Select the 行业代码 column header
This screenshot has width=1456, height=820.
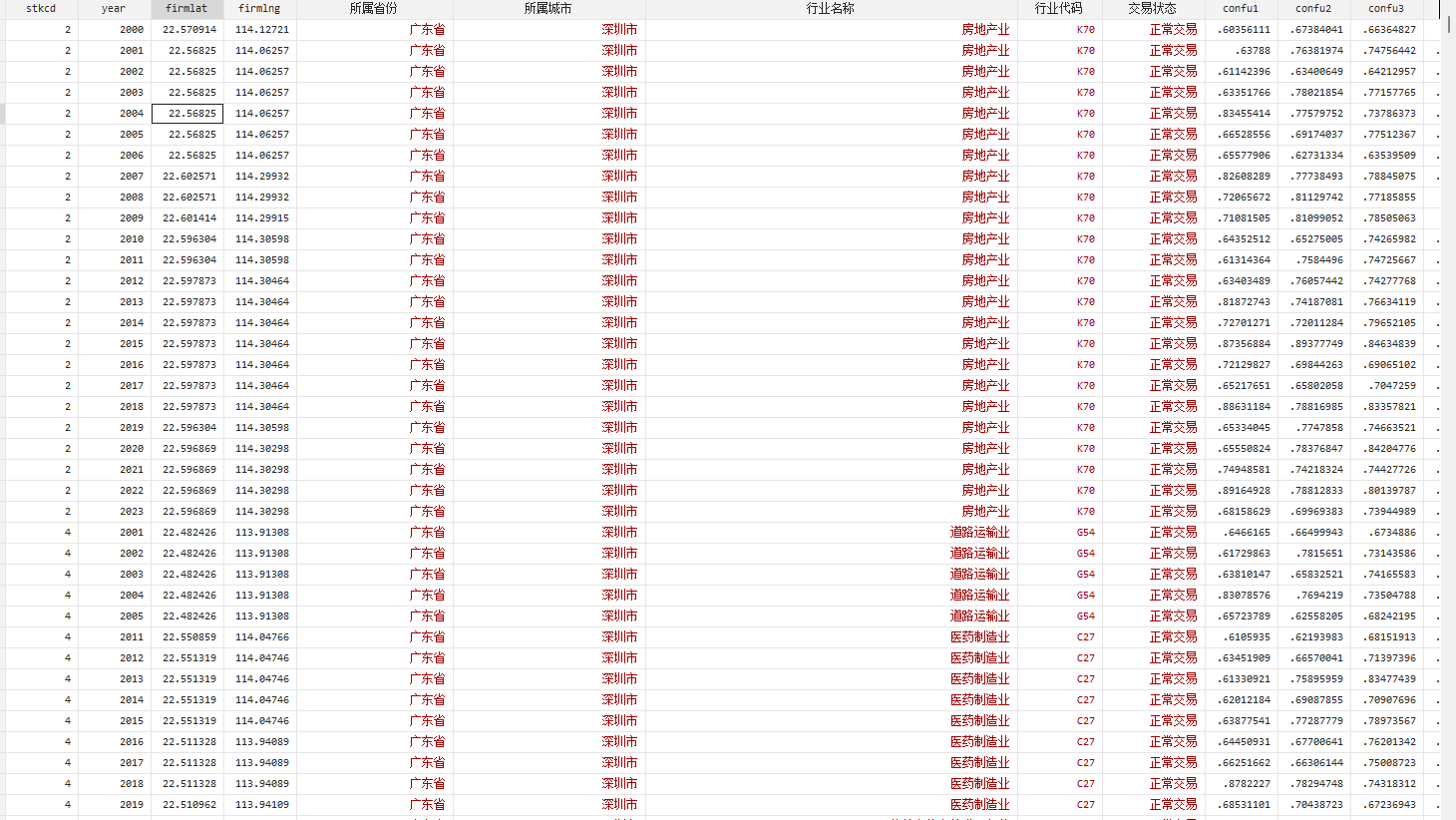pyautogui.click(x=1059, y=8)
